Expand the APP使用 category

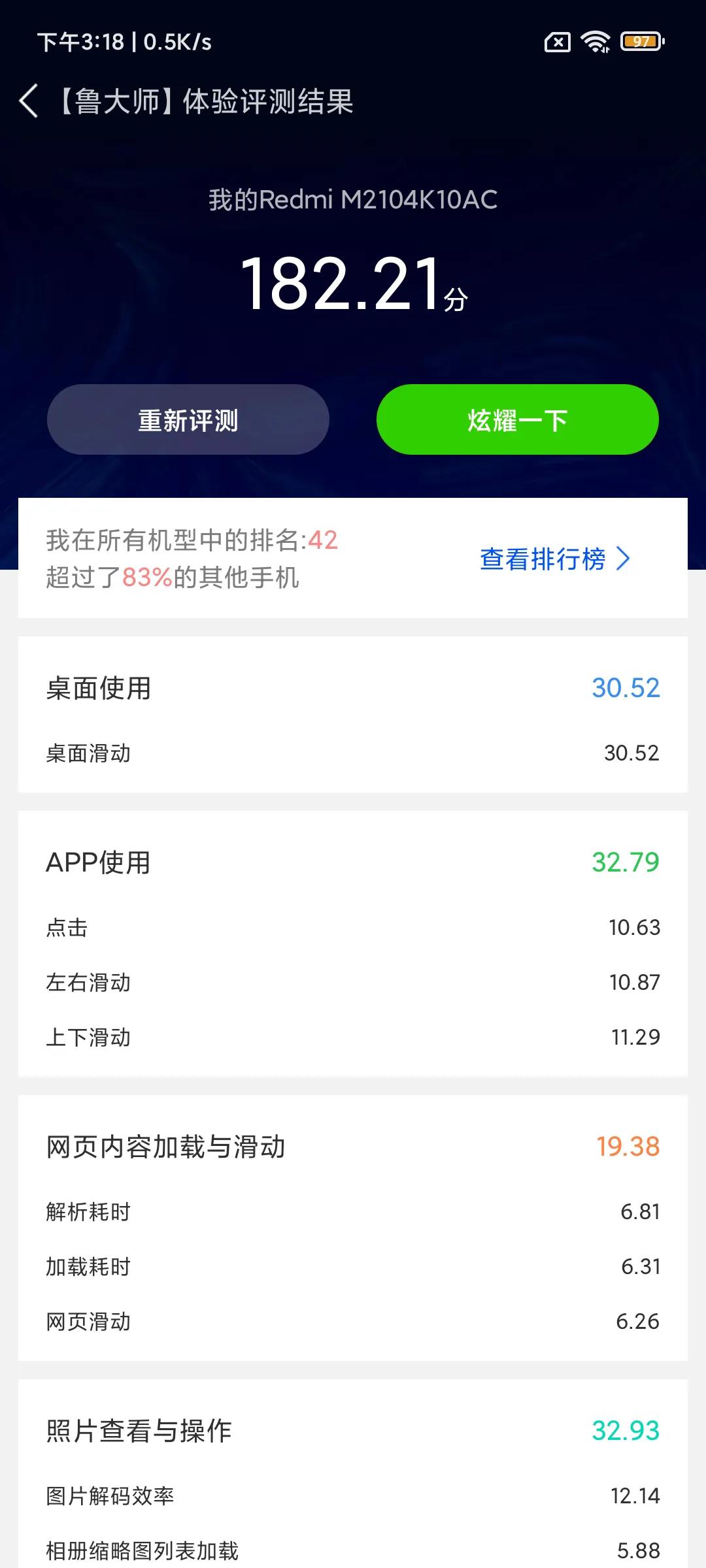97,861
